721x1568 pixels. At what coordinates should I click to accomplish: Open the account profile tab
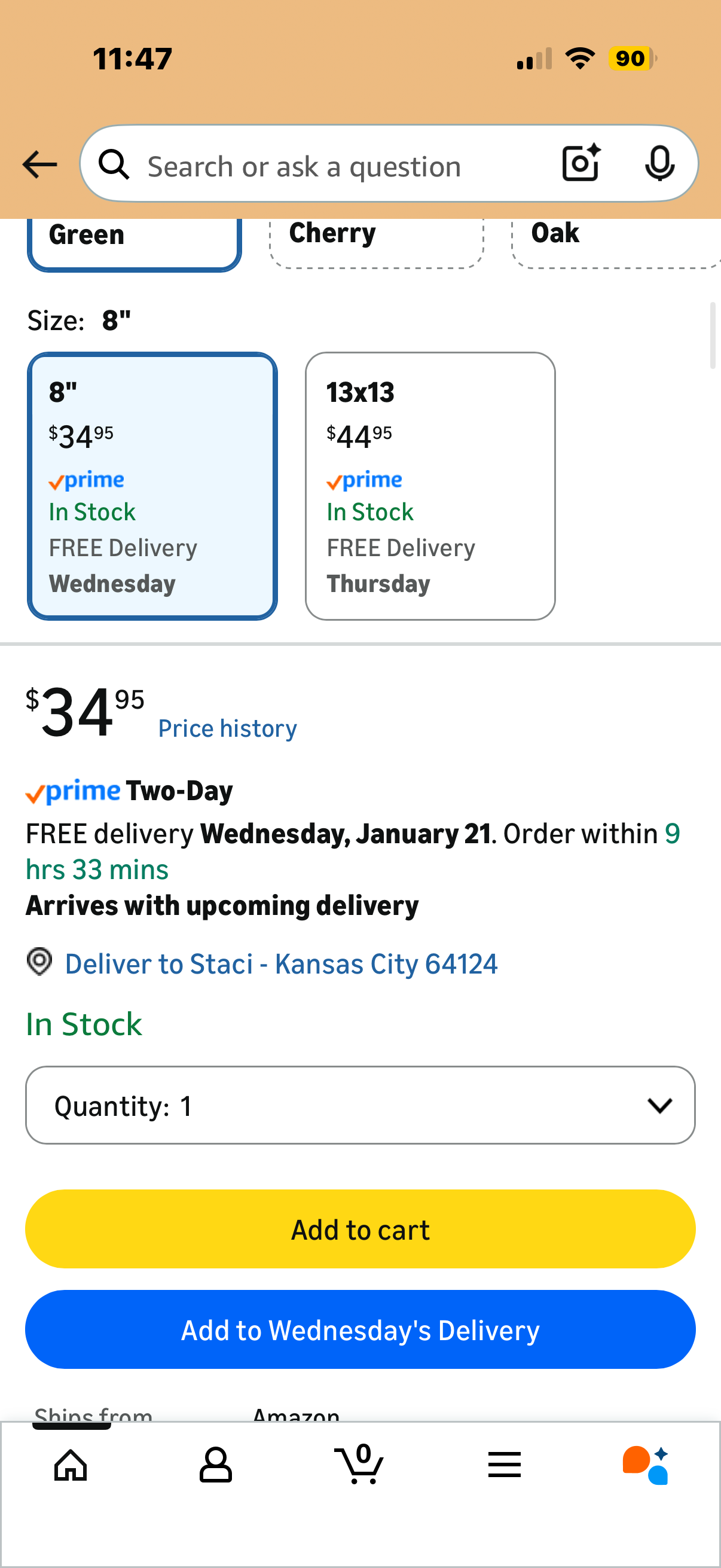[x=215, y=1465]
